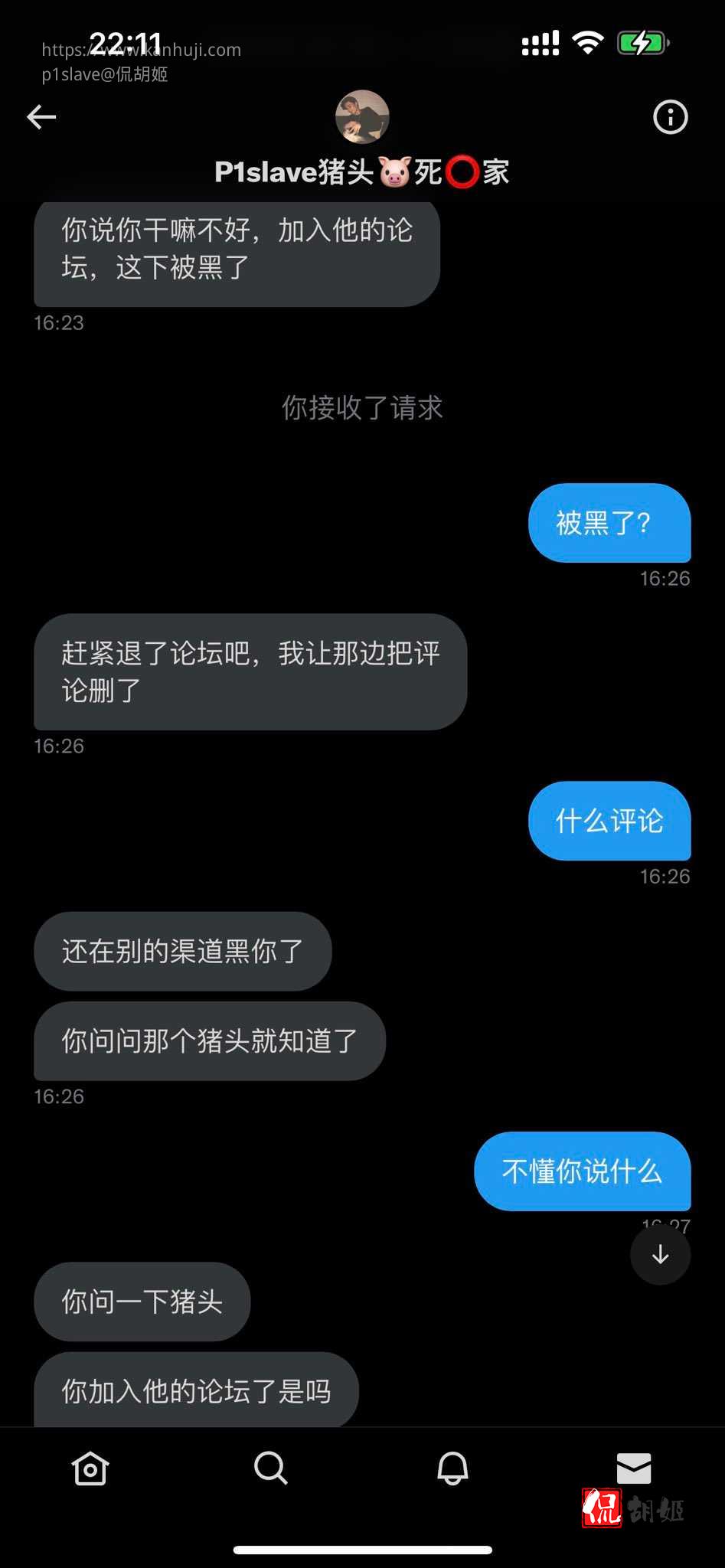The width and height of the screenshot is (725, 1568).
Task: Open P1slave's profile avatar
Action: click(362, 117)
